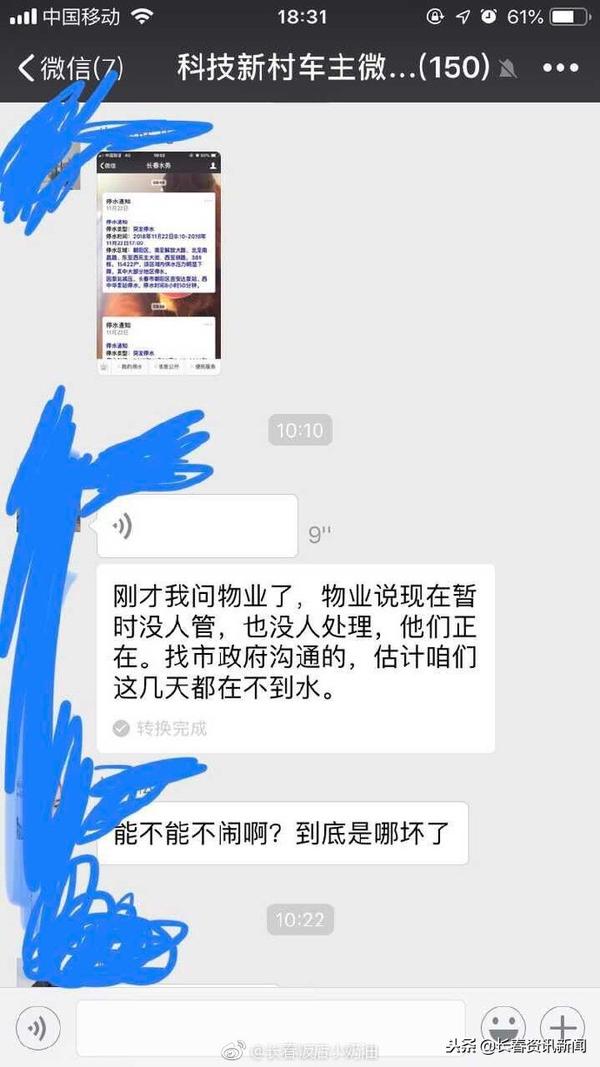Go back to the WeChat chats list
The width and height of the screenshot is (600, 1067).
click(x=70, y=68)
